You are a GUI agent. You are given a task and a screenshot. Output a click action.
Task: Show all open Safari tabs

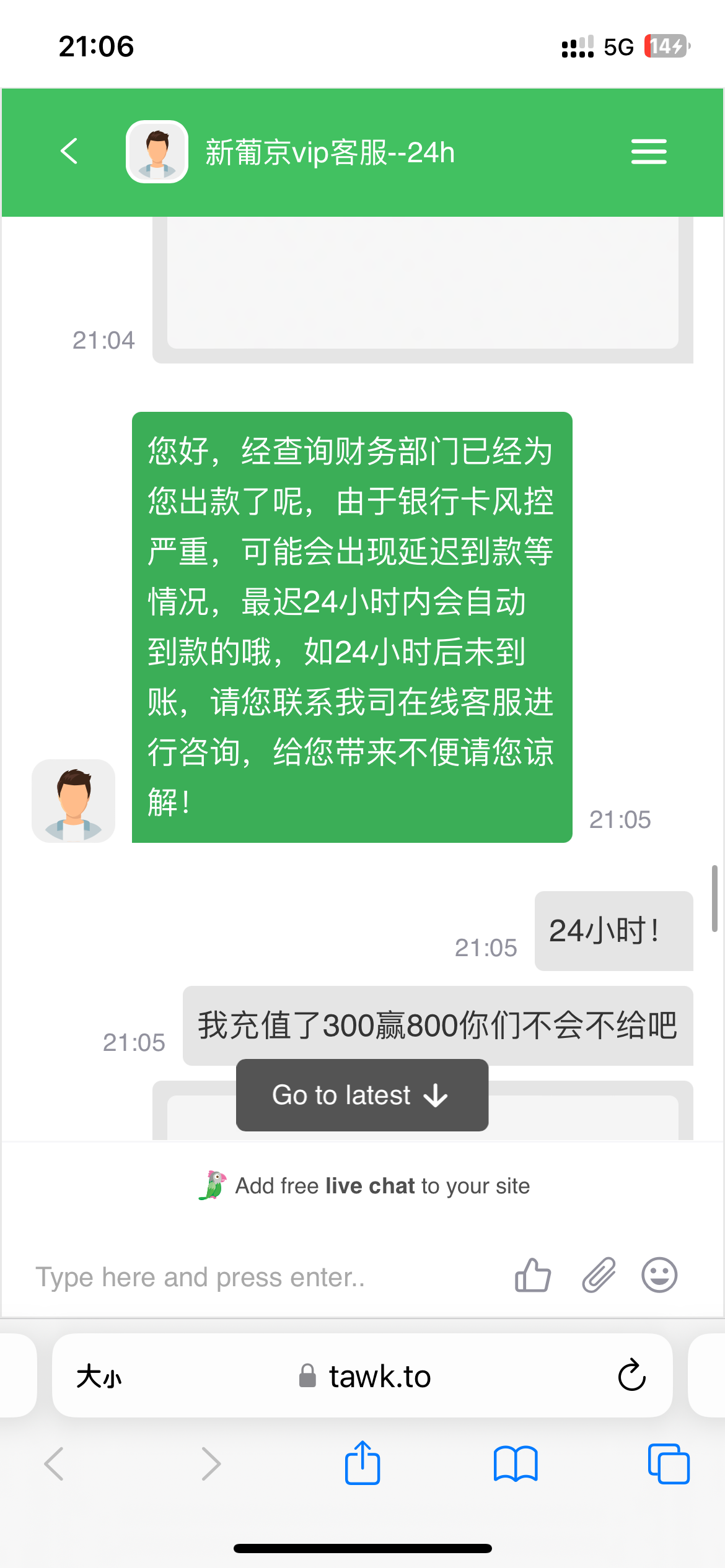click(x=668, y=1465)
